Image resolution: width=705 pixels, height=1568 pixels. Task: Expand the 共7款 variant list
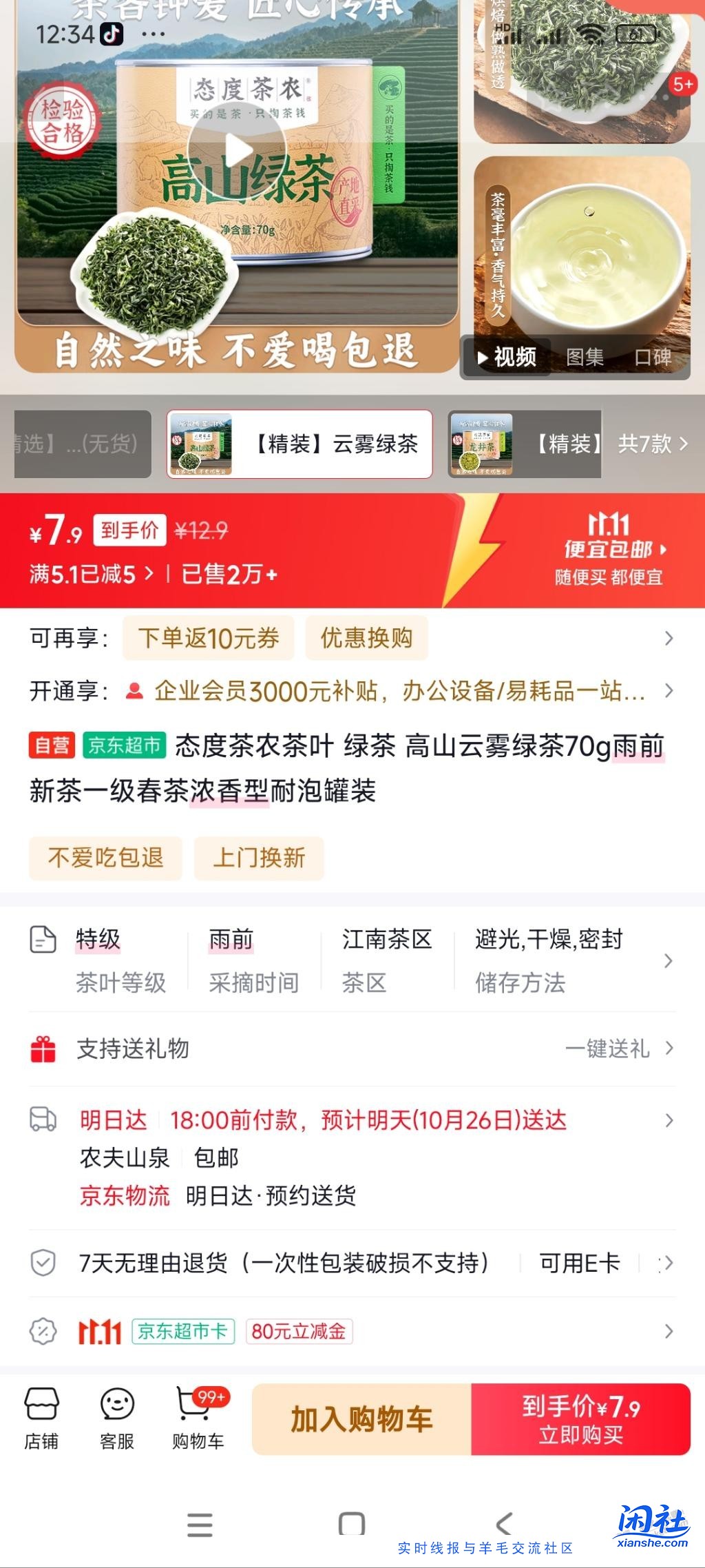coord(646,445)
